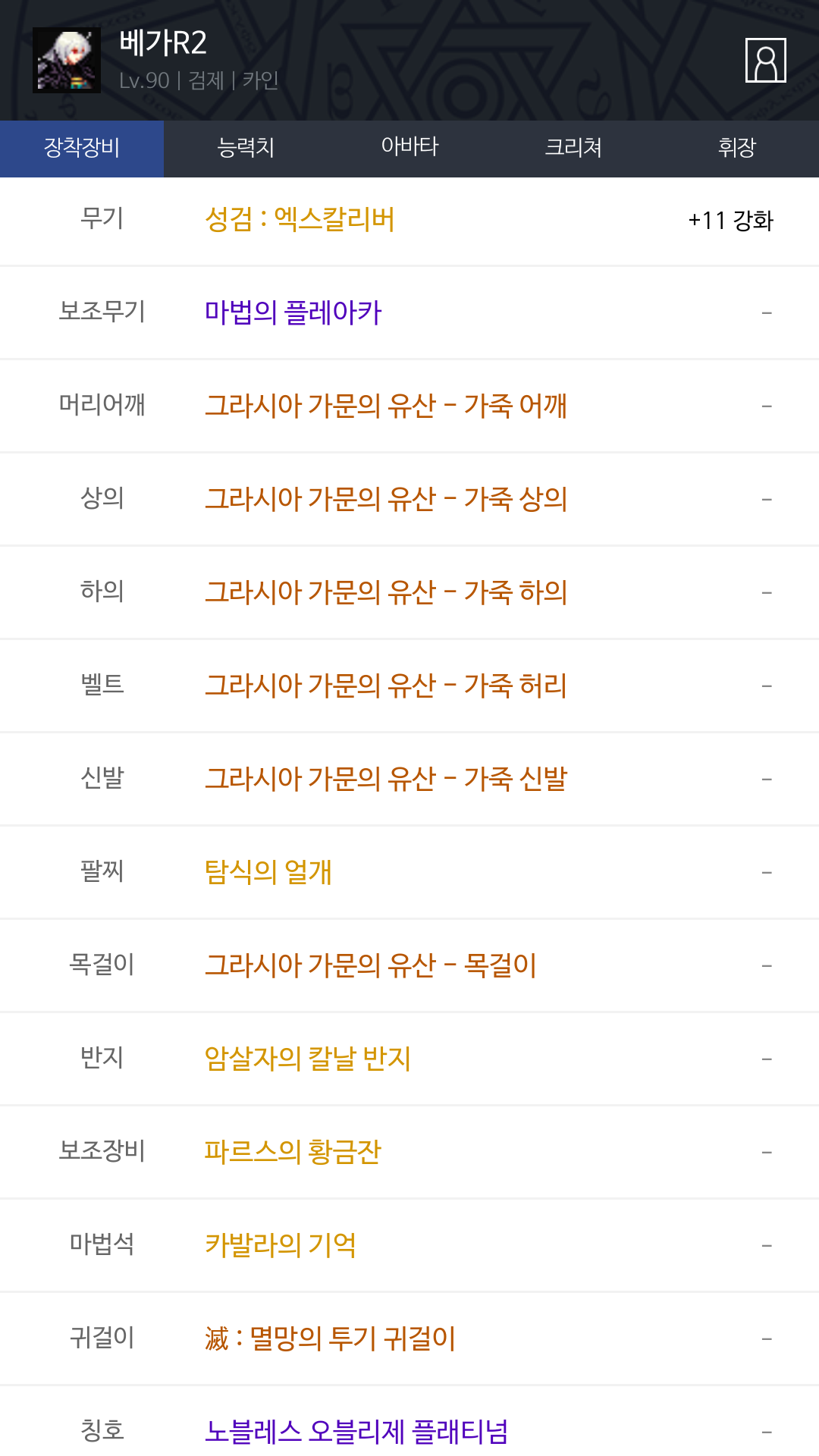The width and height of the screenshot is (819, 1456).
Task: Open ring 암살자의 칼날 반지
Action: pyautogui.click(x=308, y=1059)
